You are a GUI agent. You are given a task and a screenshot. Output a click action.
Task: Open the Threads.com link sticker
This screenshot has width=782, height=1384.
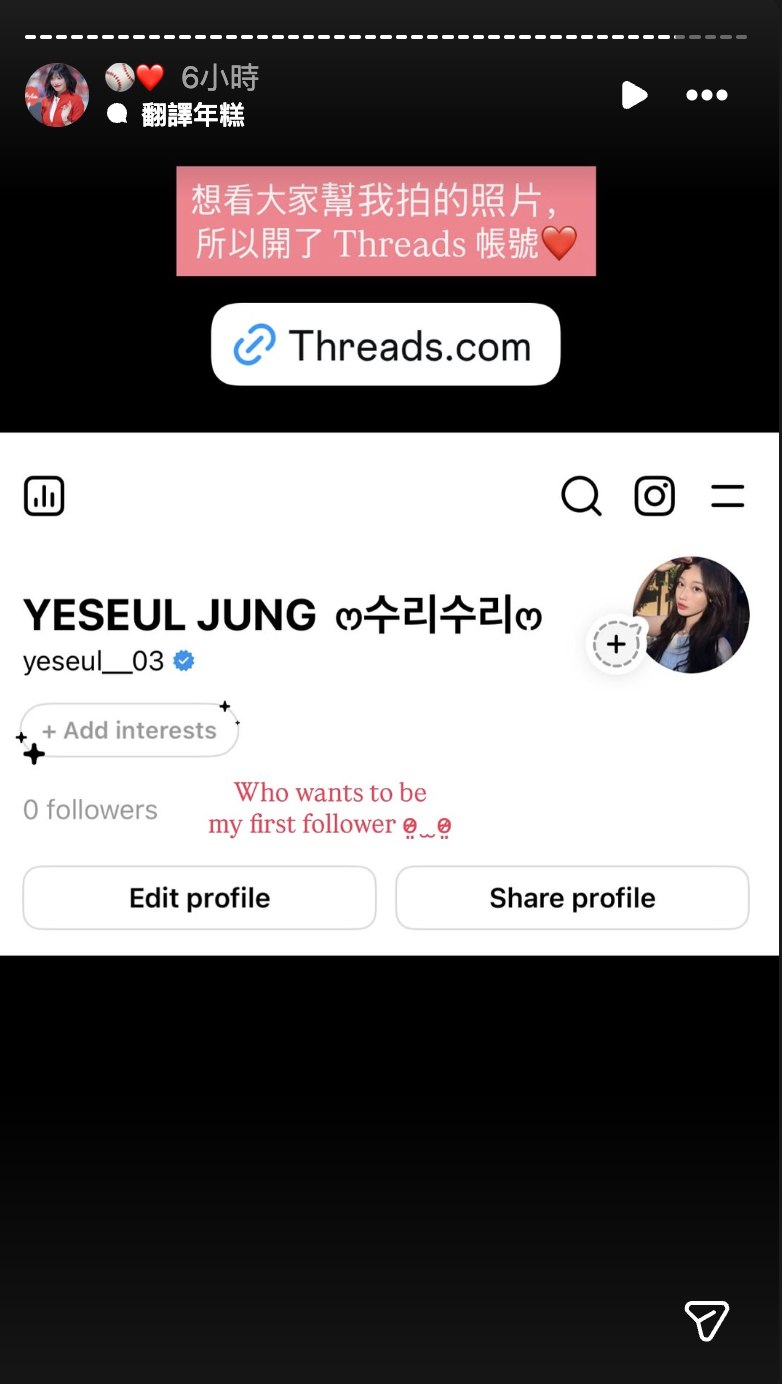(x=386, y=345)
